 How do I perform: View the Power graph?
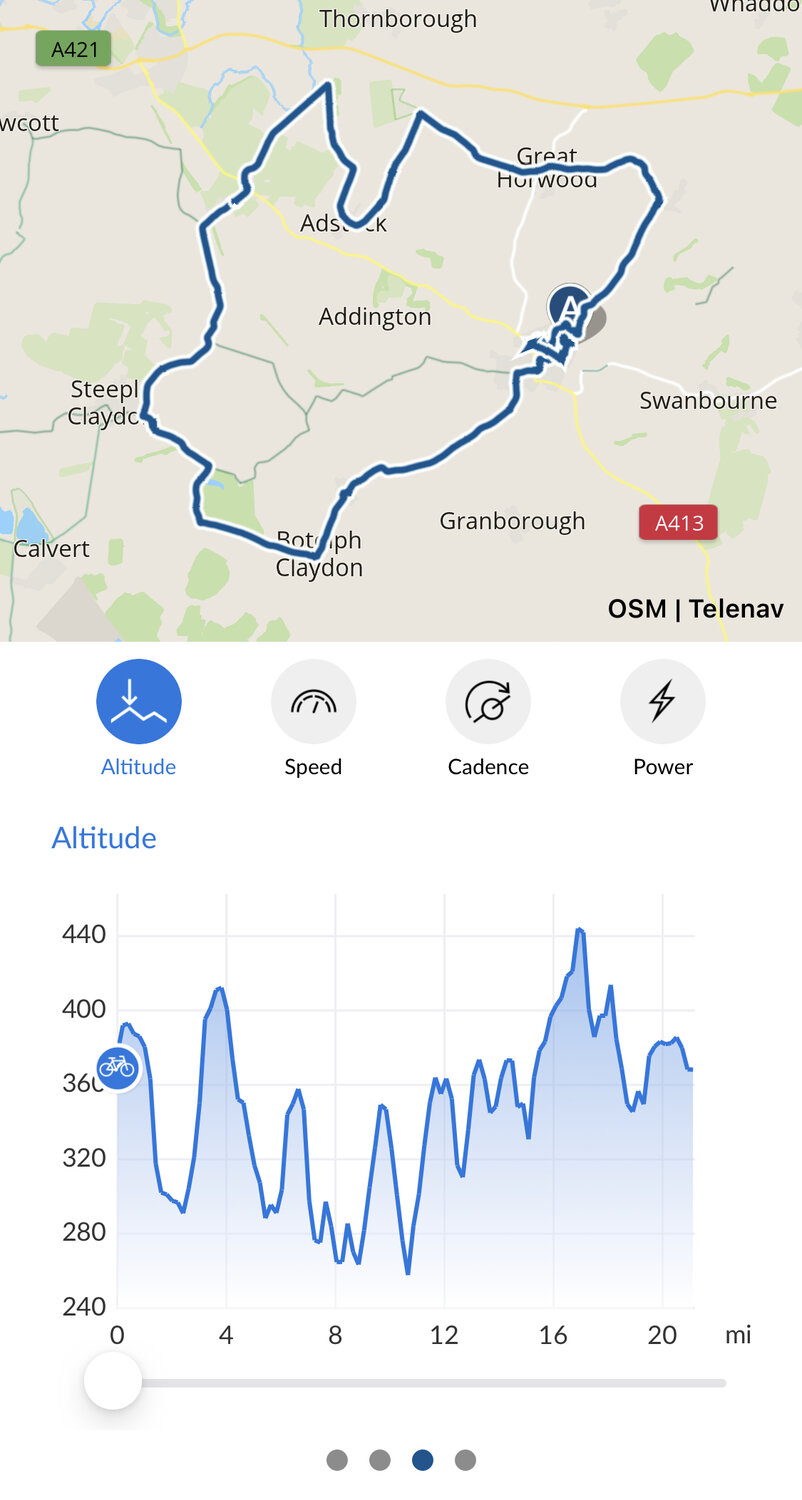coord(662,702)
